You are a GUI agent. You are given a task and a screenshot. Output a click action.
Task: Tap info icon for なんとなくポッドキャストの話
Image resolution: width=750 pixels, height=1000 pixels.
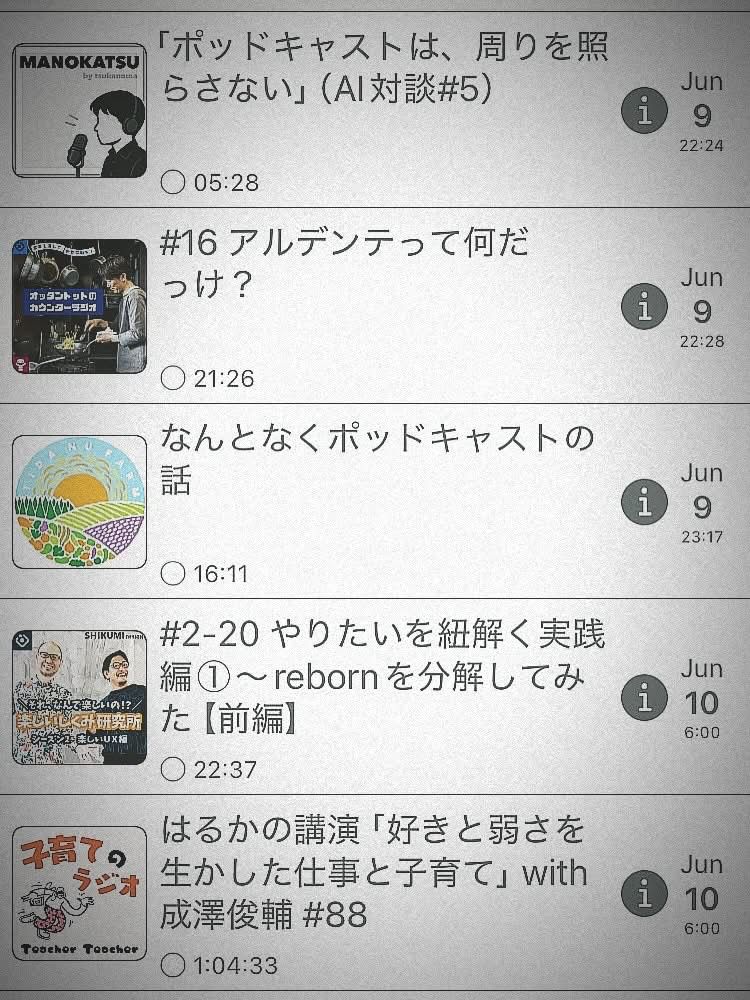tap(644, 502)
